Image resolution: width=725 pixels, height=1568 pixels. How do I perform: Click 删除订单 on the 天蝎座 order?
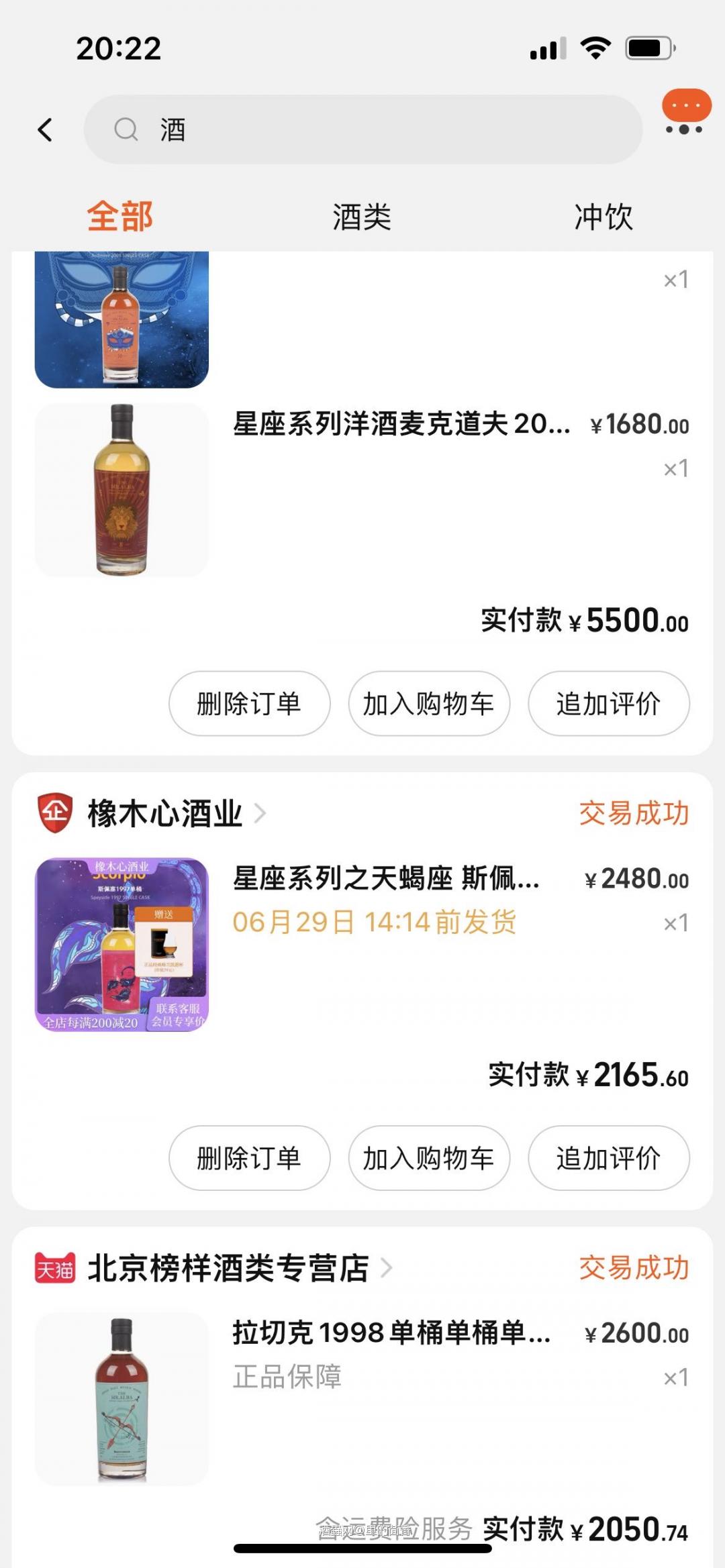[248, 1158]
